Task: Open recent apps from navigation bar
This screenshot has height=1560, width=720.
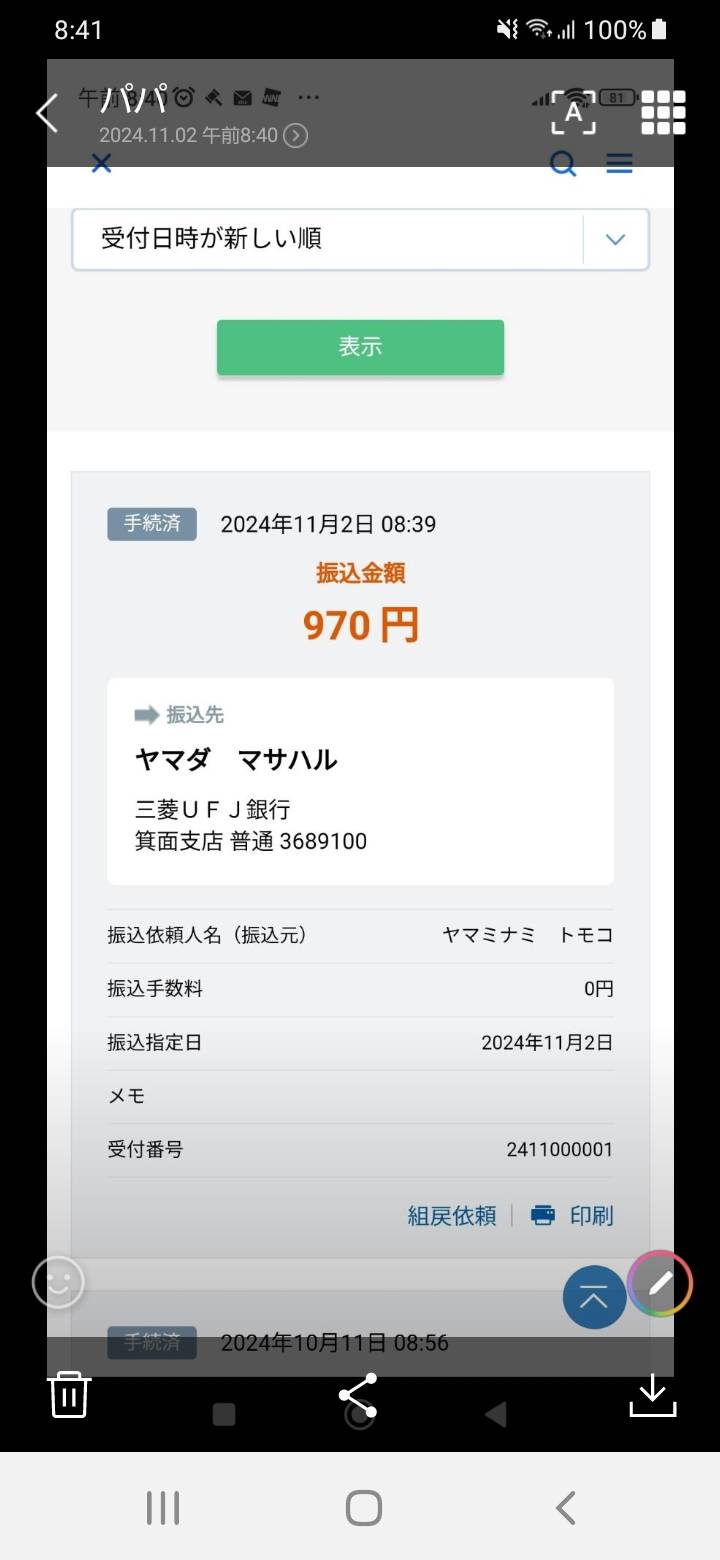Action: (x=163, y=1507)
